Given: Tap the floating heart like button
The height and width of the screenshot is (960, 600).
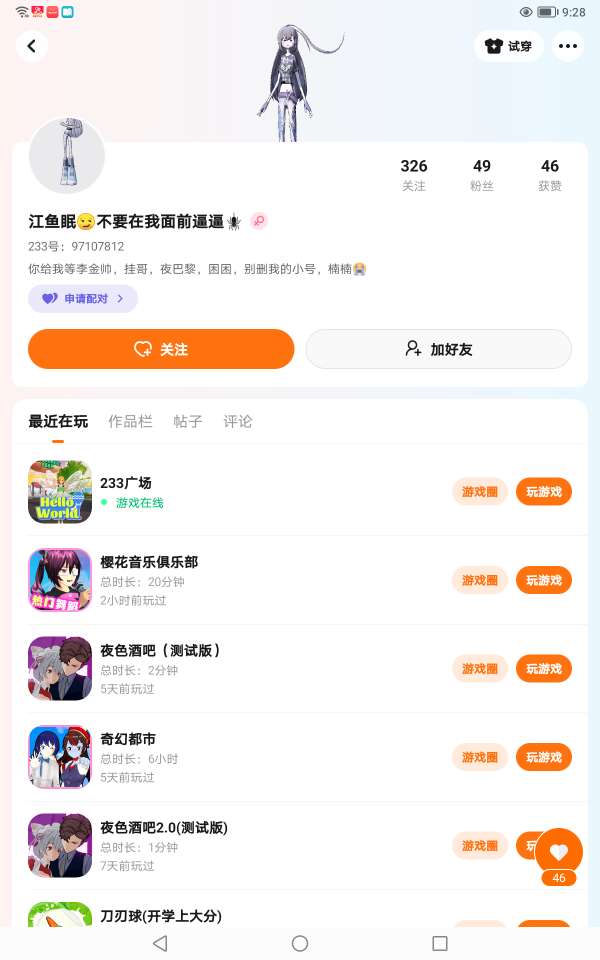Looking at the screenshot, I should coord(559,852).
